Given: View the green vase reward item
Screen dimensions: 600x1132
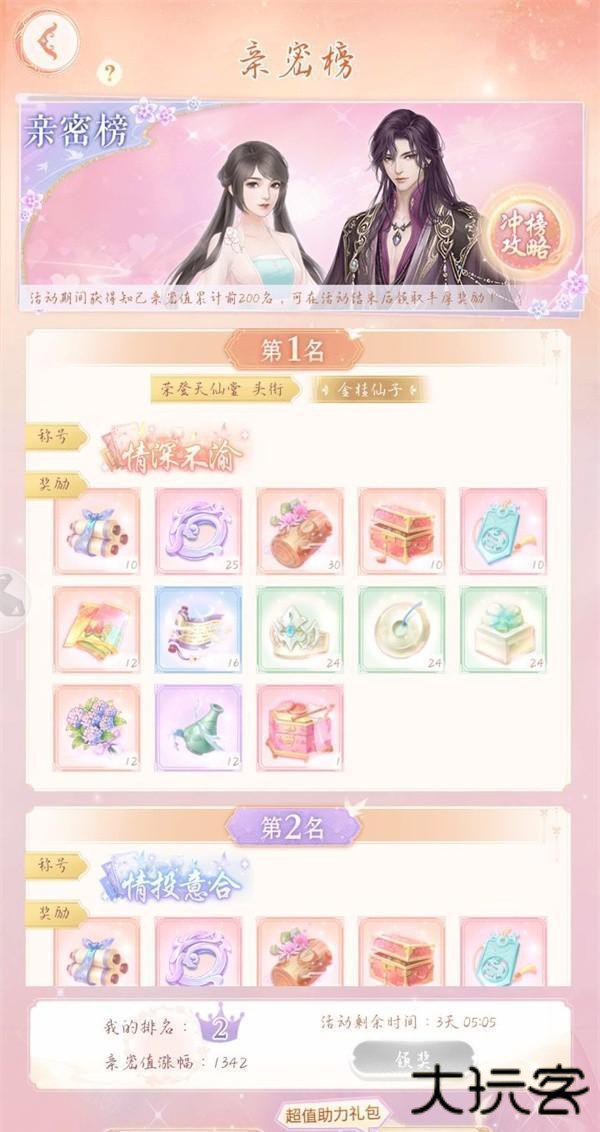Looking at the screenshot, I should (x=198, y=727).
